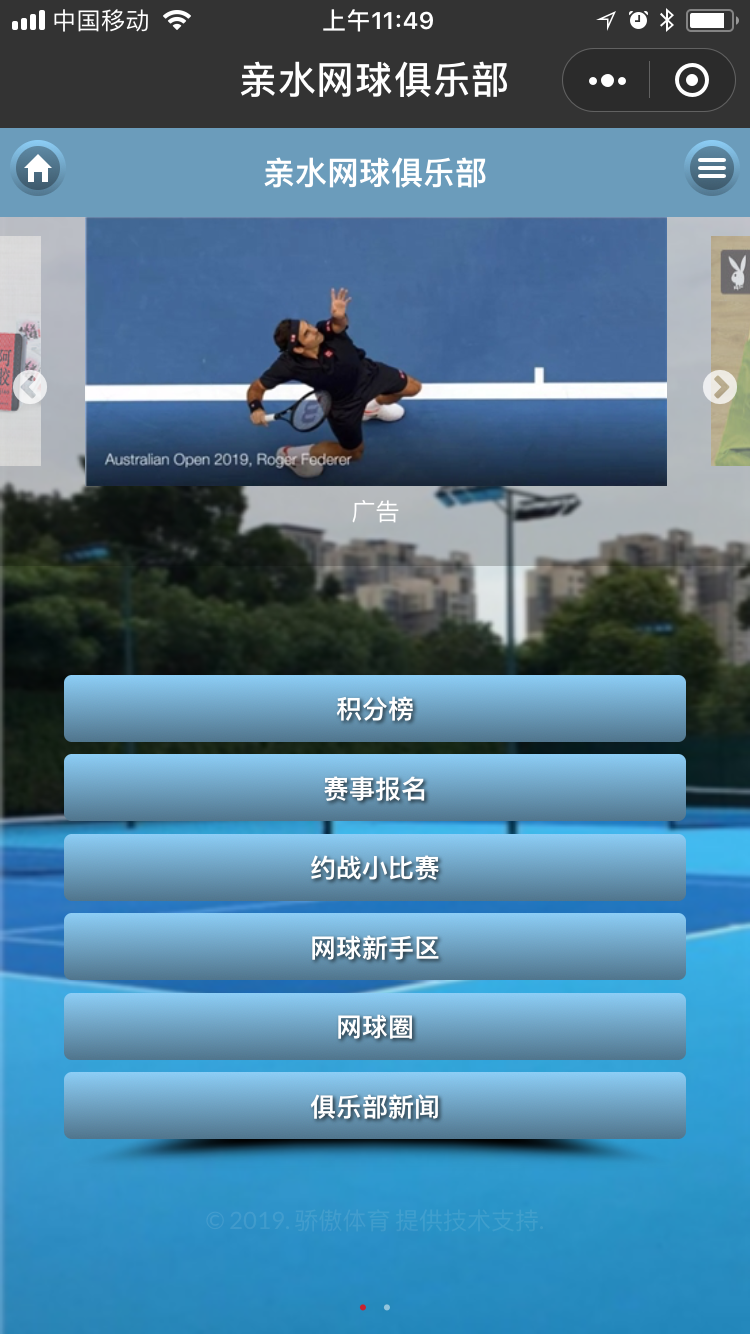Image resolution: width=750 pixels, height=1334 pixels.
Task: Show the previous carousel banner
Action: (30, 386)
